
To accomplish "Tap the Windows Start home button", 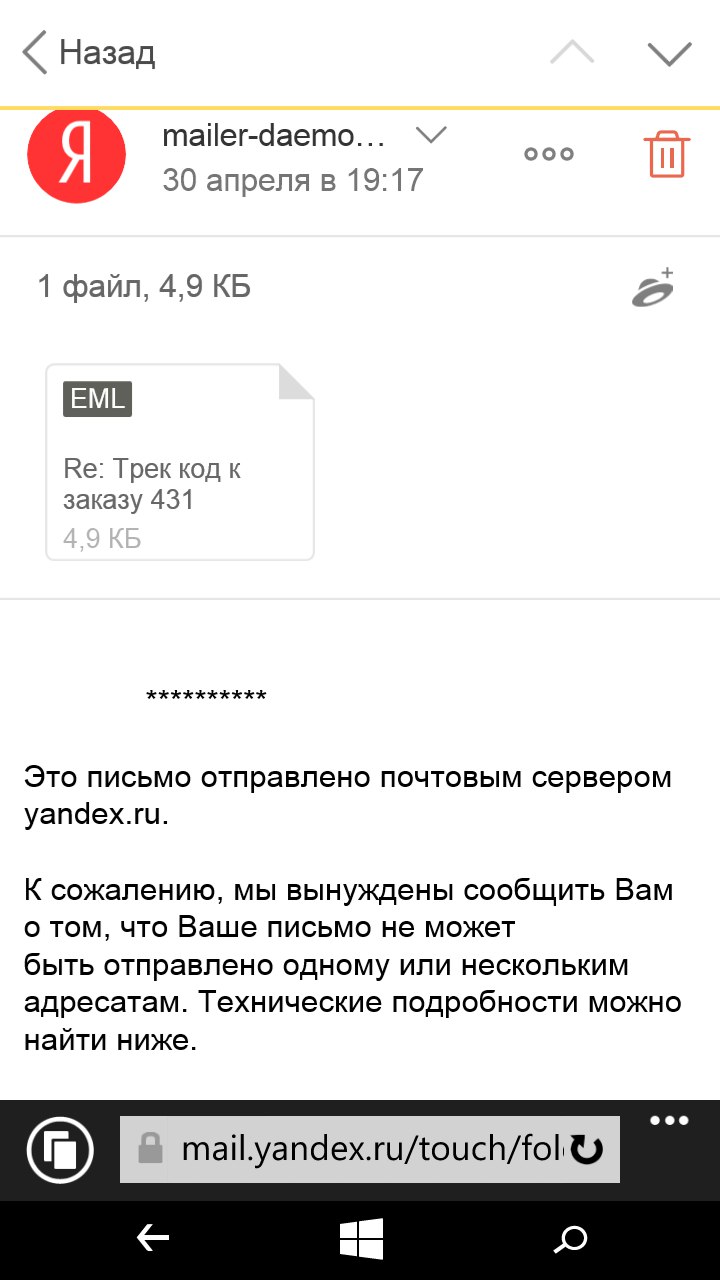I will click(361, 1240).
